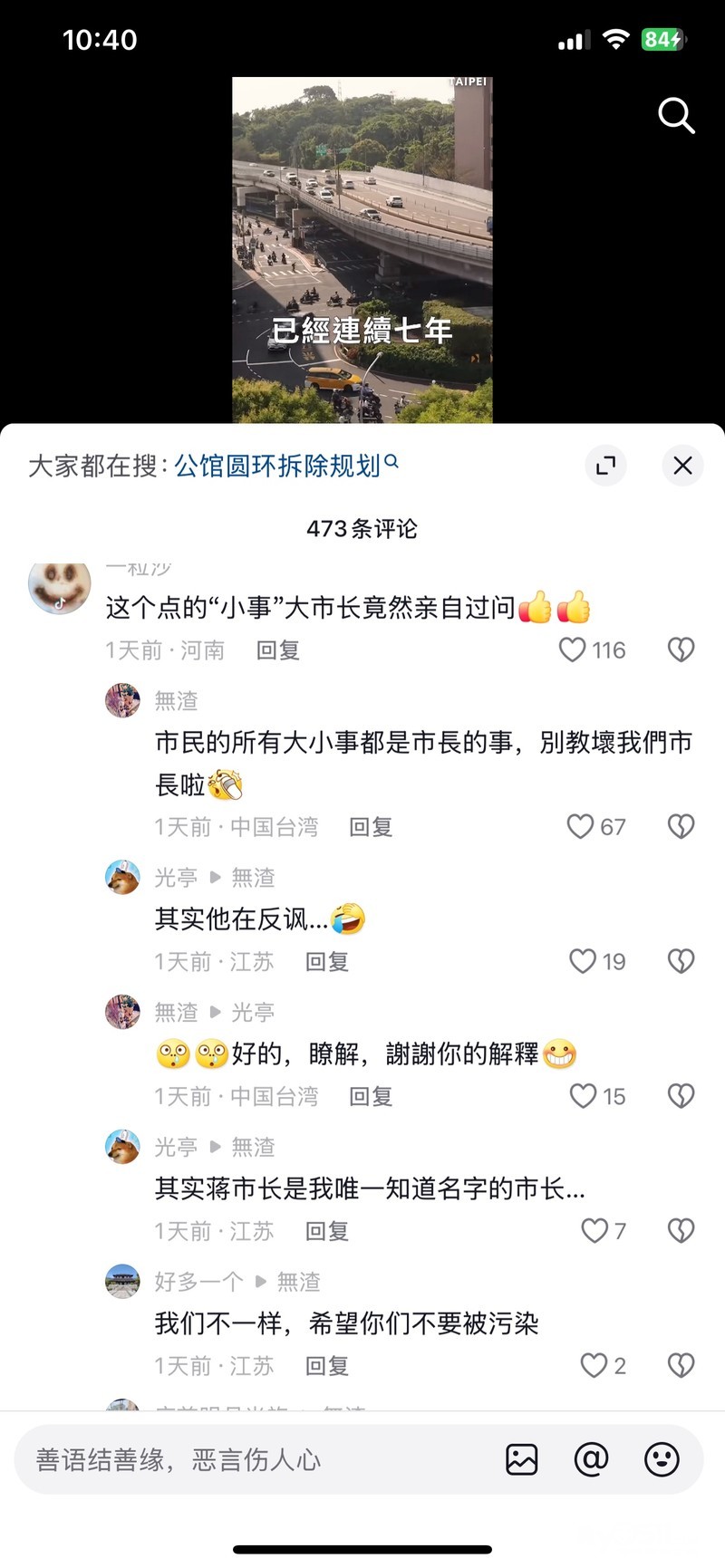Reply to the 河南 comment
Screen dimensions: 725x1568
pos(277,650)
